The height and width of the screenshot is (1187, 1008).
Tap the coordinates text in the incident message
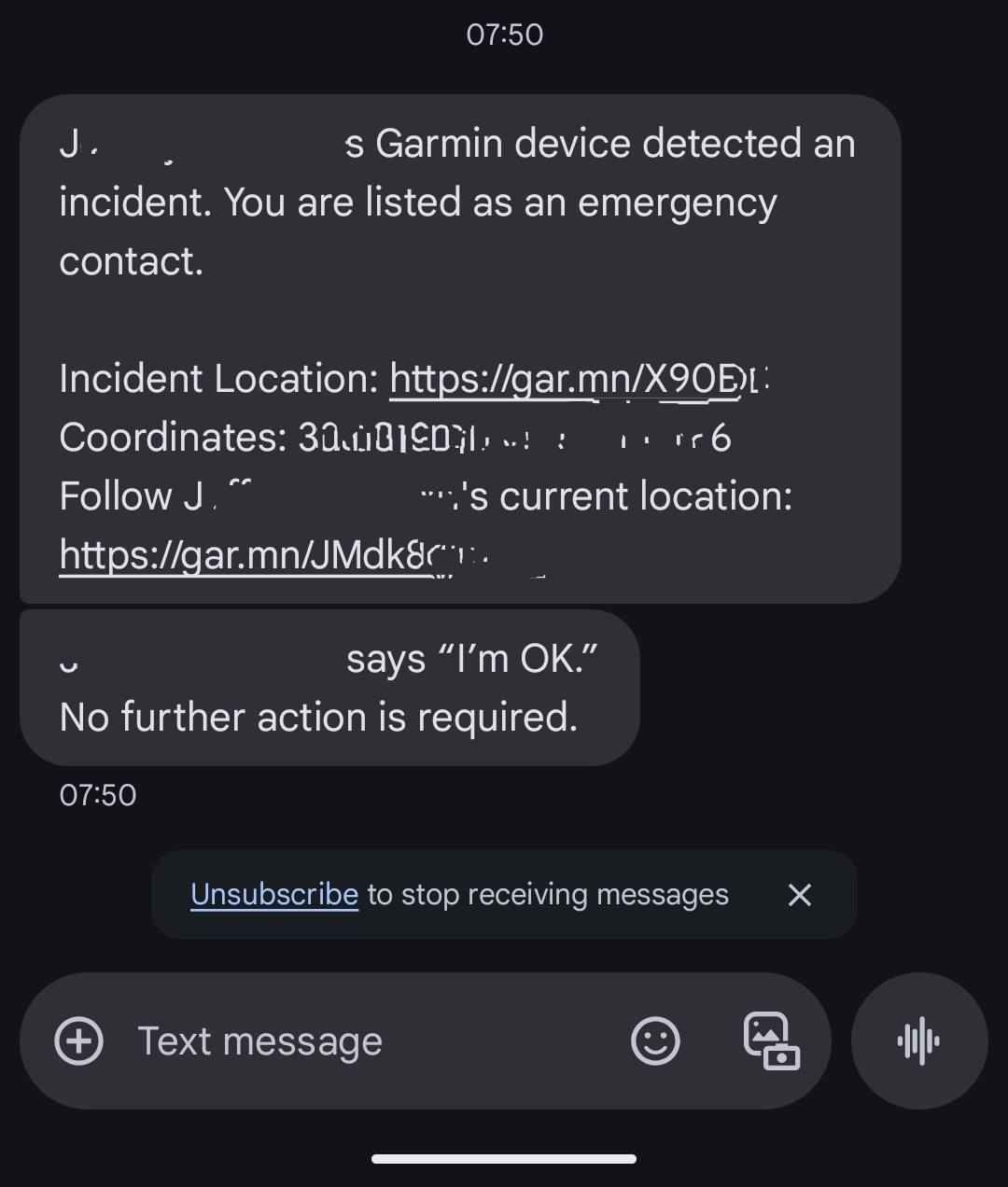click(x=392, y=437)
